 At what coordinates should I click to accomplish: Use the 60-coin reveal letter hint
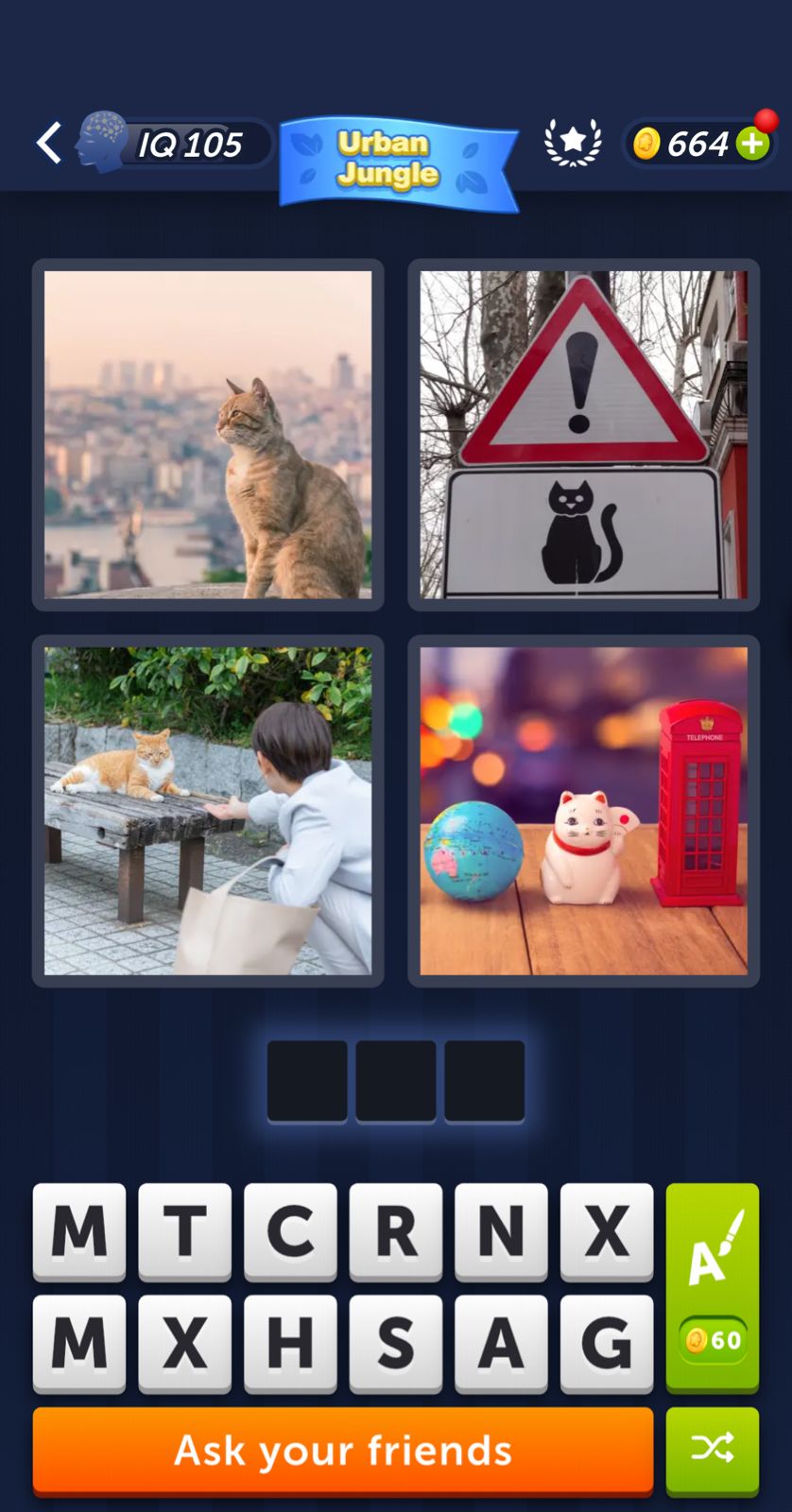pyautogui.click(x=712, y=1287)
